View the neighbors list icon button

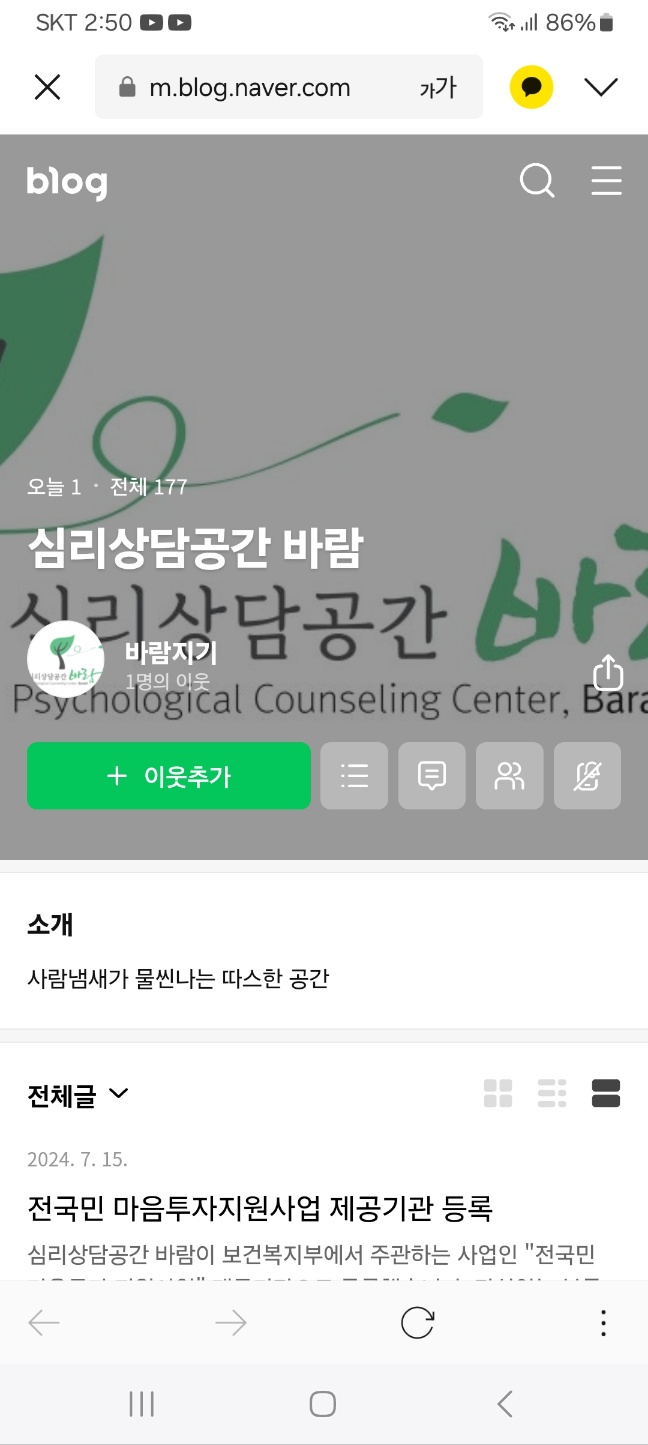[510, 776]
